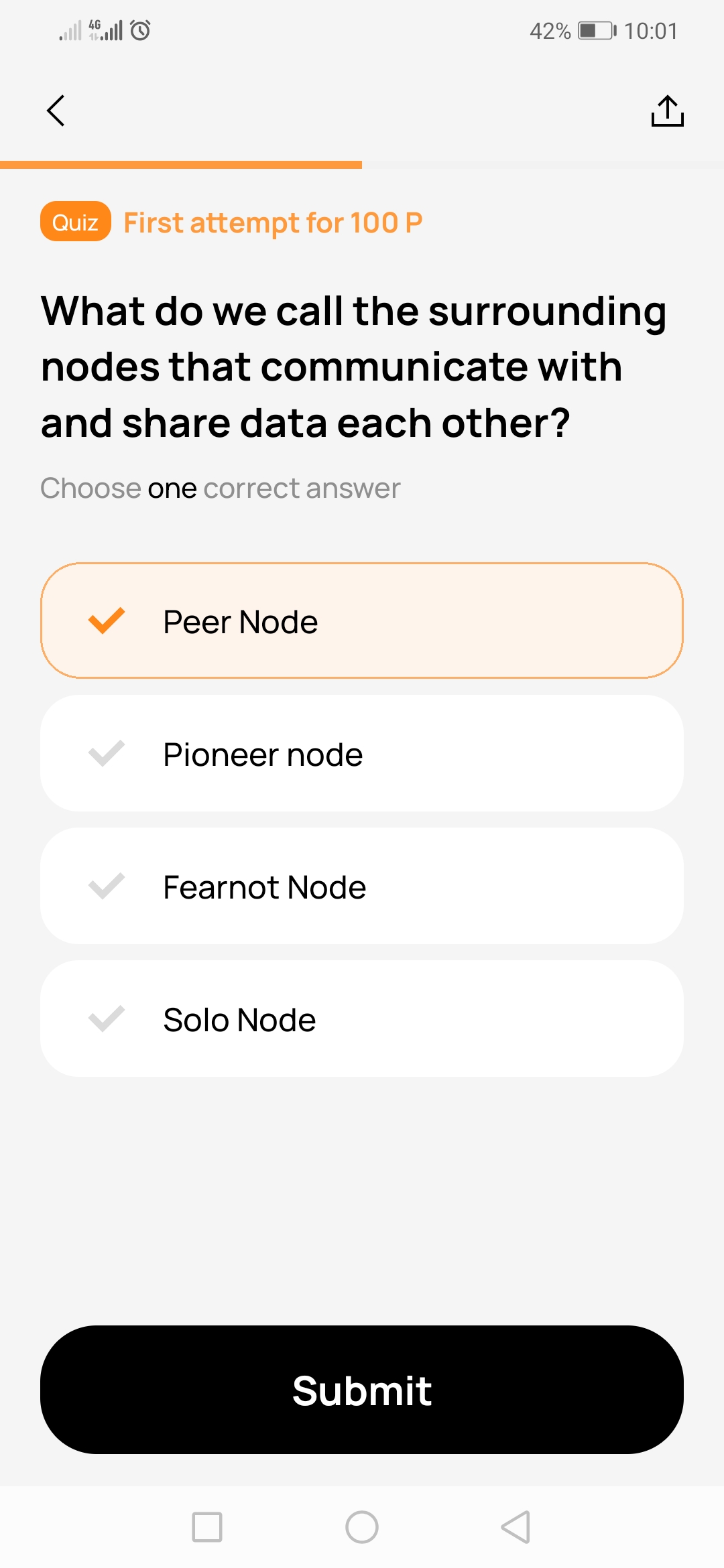Select the Solo Node answer

pos(362,1019)
